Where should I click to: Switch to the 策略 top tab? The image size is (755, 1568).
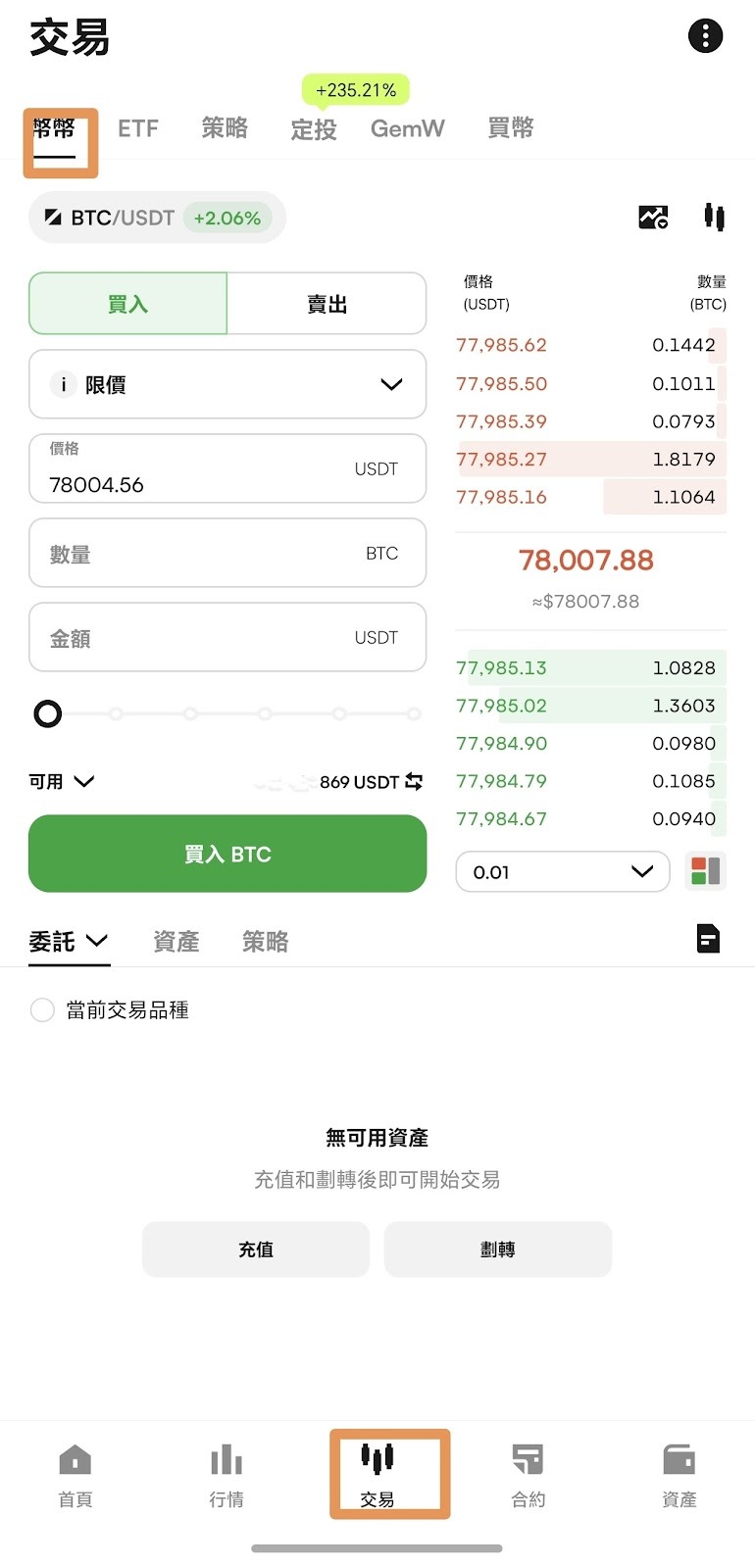[x=225, y=128]
